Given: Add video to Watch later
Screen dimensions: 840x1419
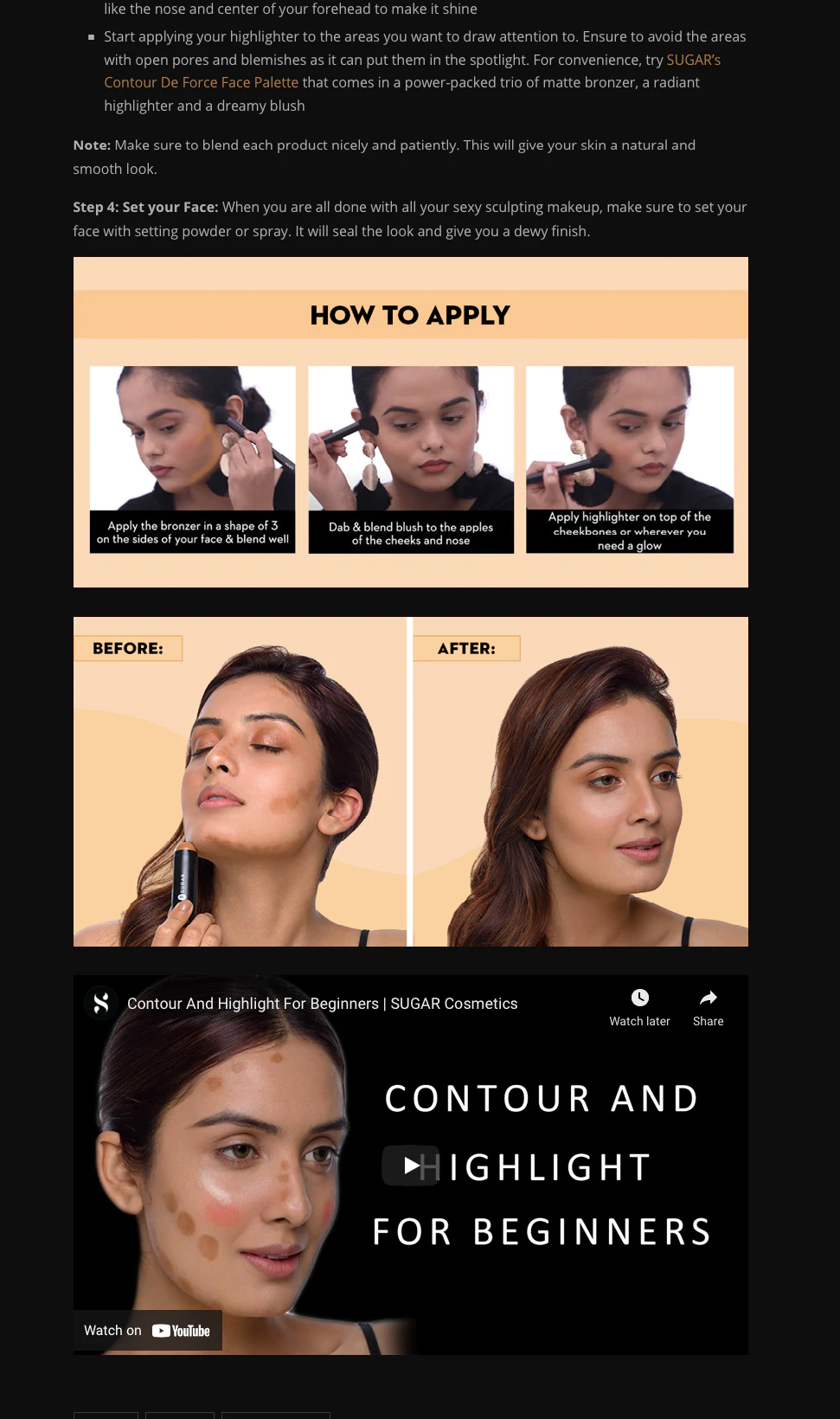Looking at the screenshot, I should pos(639,1007).
